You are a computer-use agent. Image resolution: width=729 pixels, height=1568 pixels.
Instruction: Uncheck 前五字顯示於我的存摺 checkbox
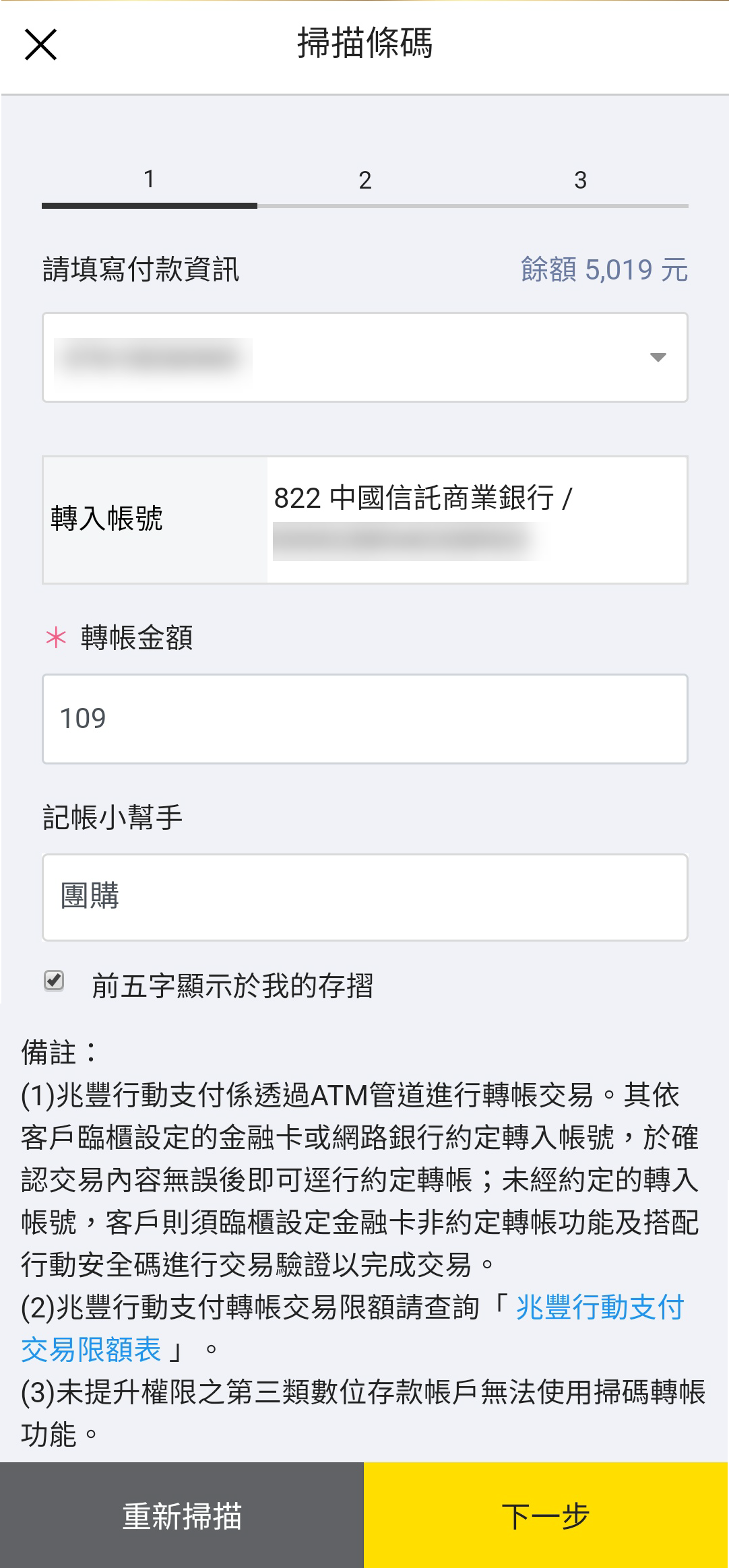[54, 981]
